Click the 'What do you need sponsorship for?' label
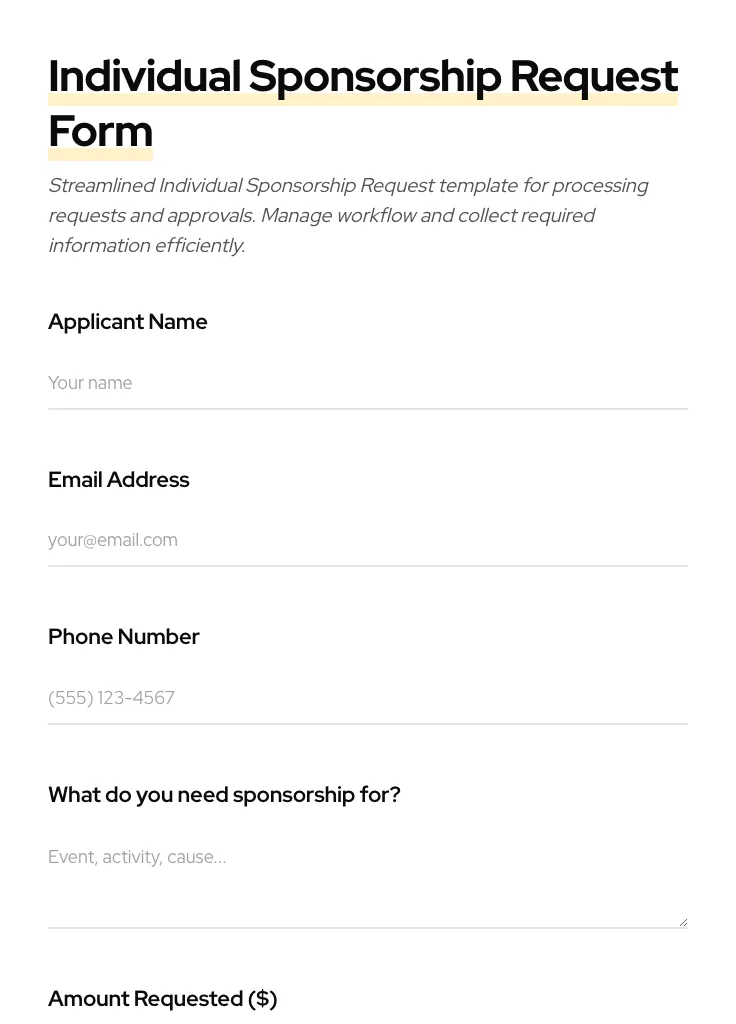The height and width of the screenshot is (1024, 736). pos(224,794)
